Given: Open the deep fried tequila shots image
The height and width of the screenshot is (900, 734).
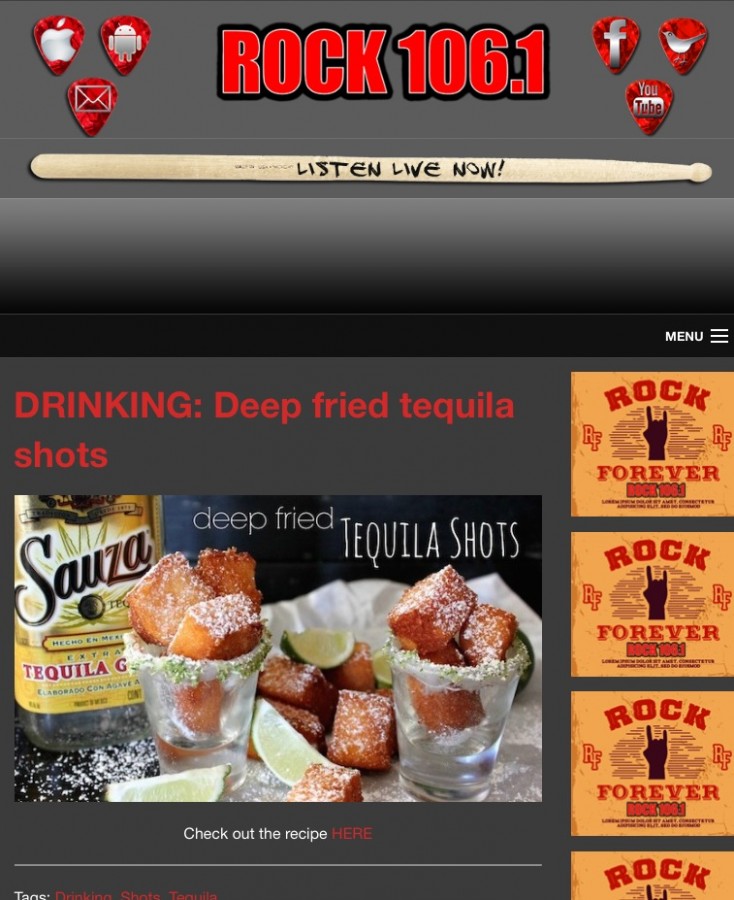Looking at the screenshot, I should (278, 648).
